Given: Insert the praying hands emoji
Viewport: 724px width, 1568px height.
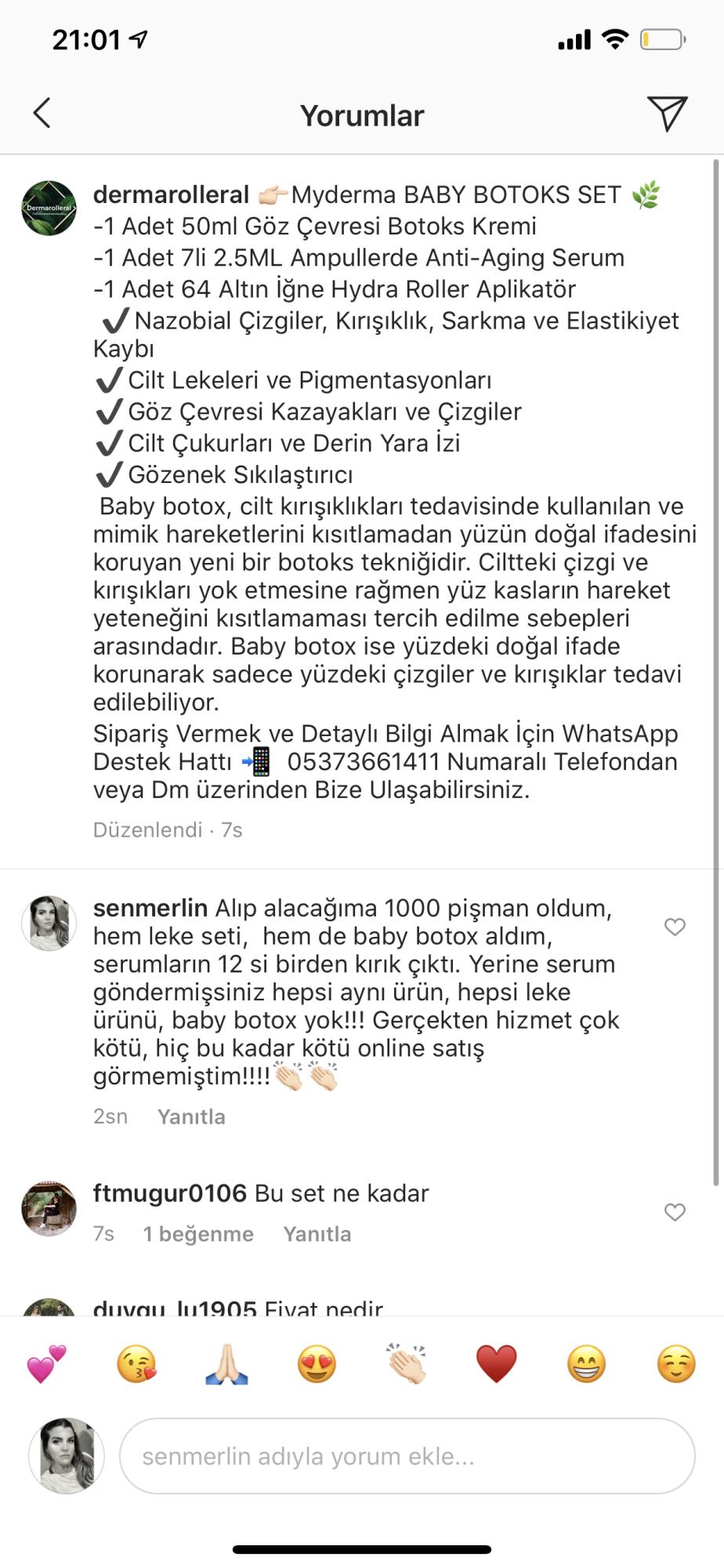Looking at the screenshot, I should tap(226, 1364).
